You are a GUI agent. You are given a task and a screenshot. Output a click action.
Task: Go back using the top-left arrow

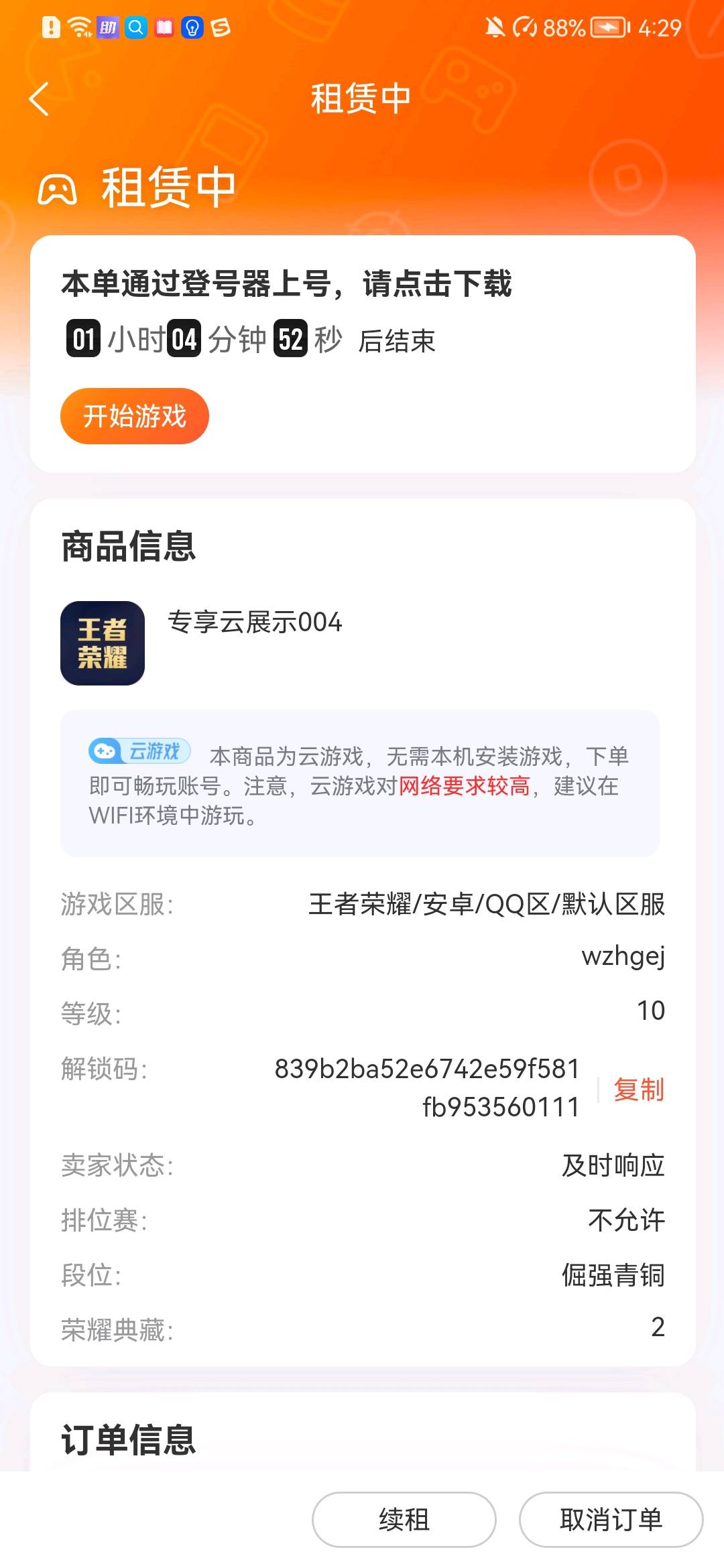pos(40,99)
